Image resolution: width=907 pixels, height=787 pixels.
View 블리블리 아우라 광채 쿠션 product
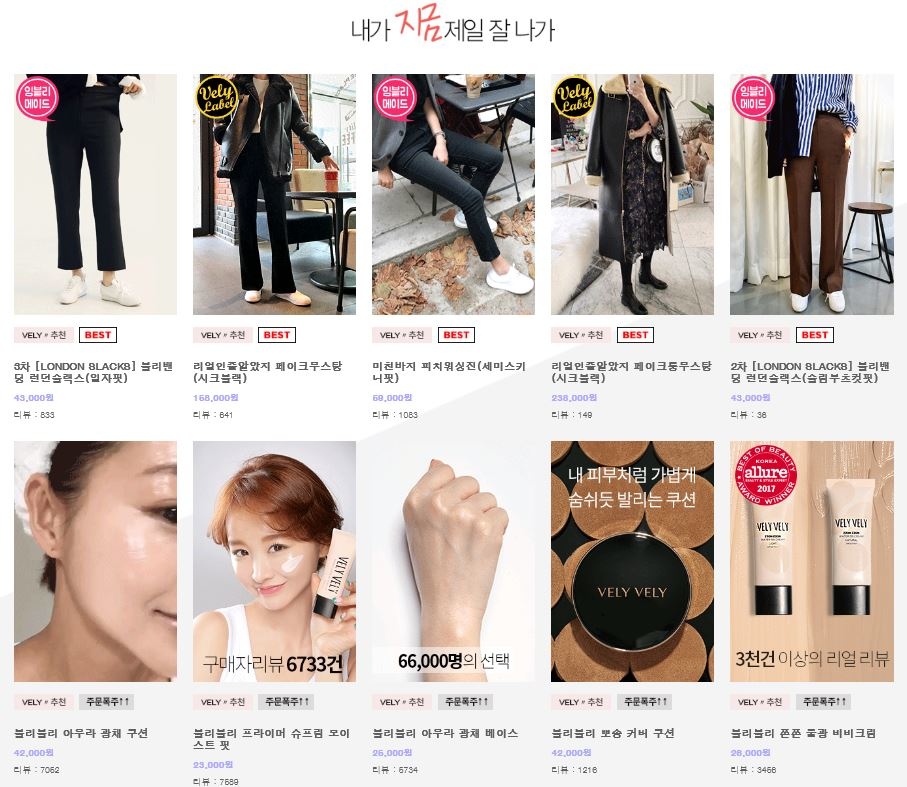click(x=95, y=561)
